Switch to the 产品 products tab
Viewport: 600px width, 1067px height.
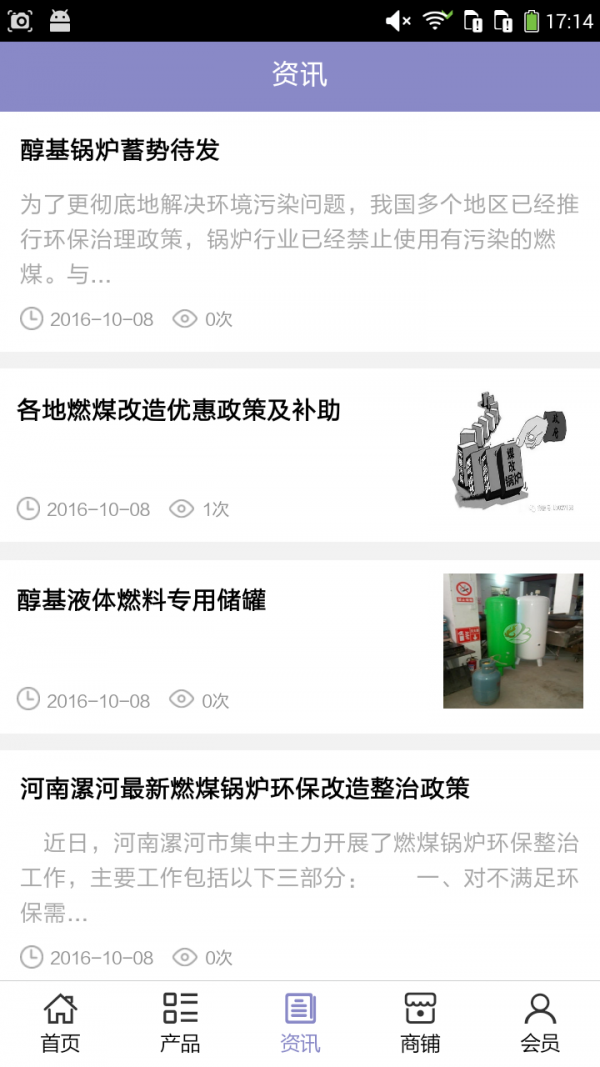(x=180, y=1023)
